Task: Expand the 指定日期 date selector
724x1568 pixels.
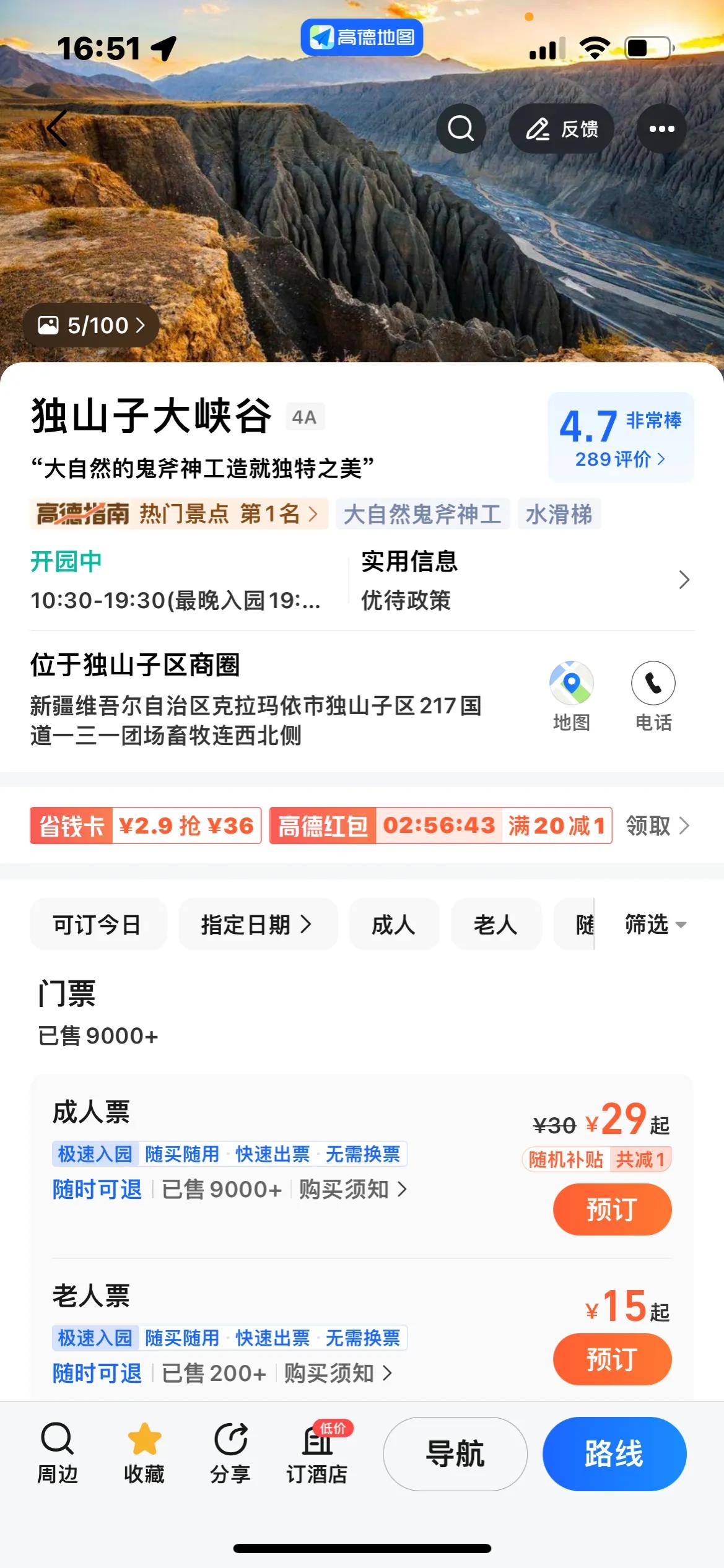Action: 259,924
